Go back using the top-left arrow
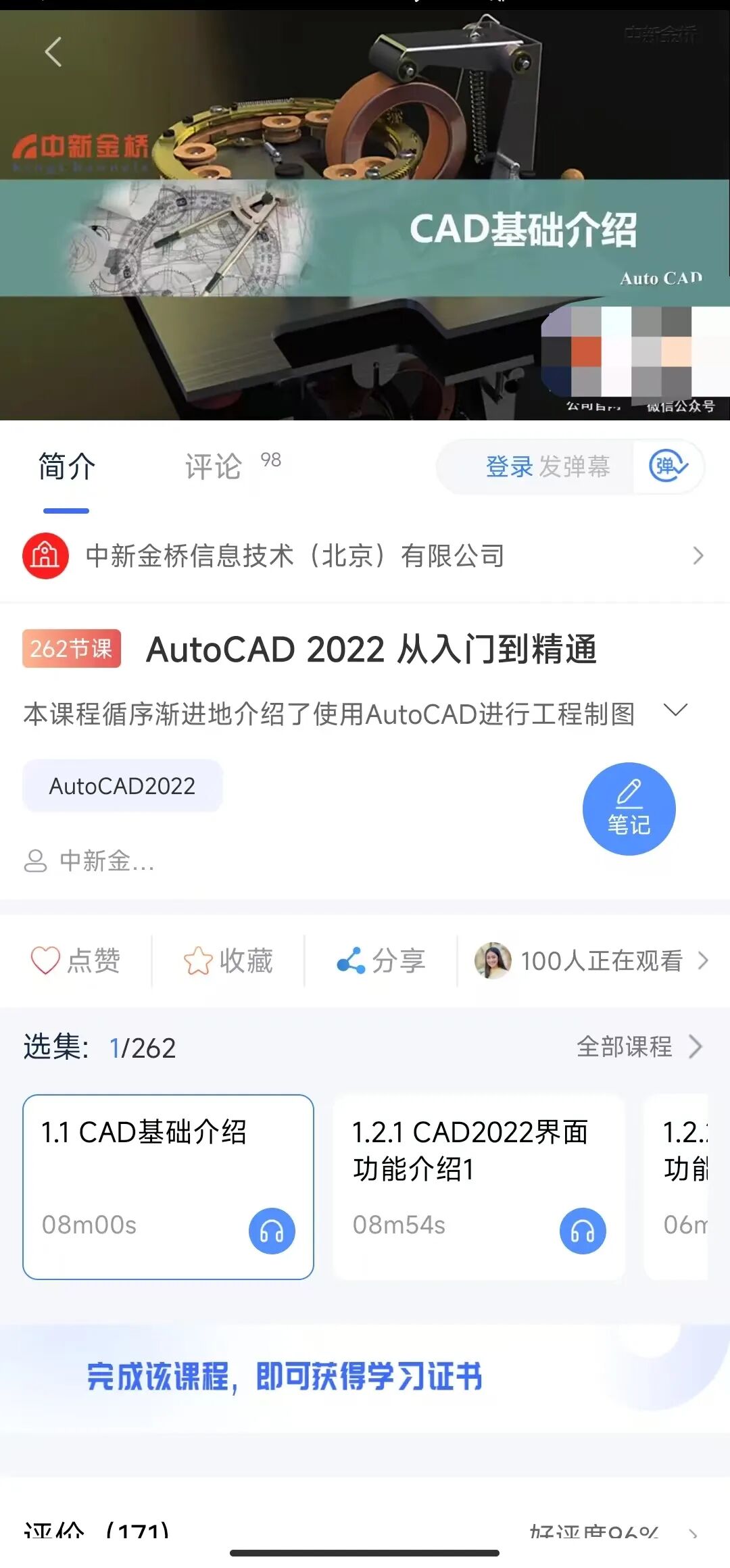 tap(53, 52)
